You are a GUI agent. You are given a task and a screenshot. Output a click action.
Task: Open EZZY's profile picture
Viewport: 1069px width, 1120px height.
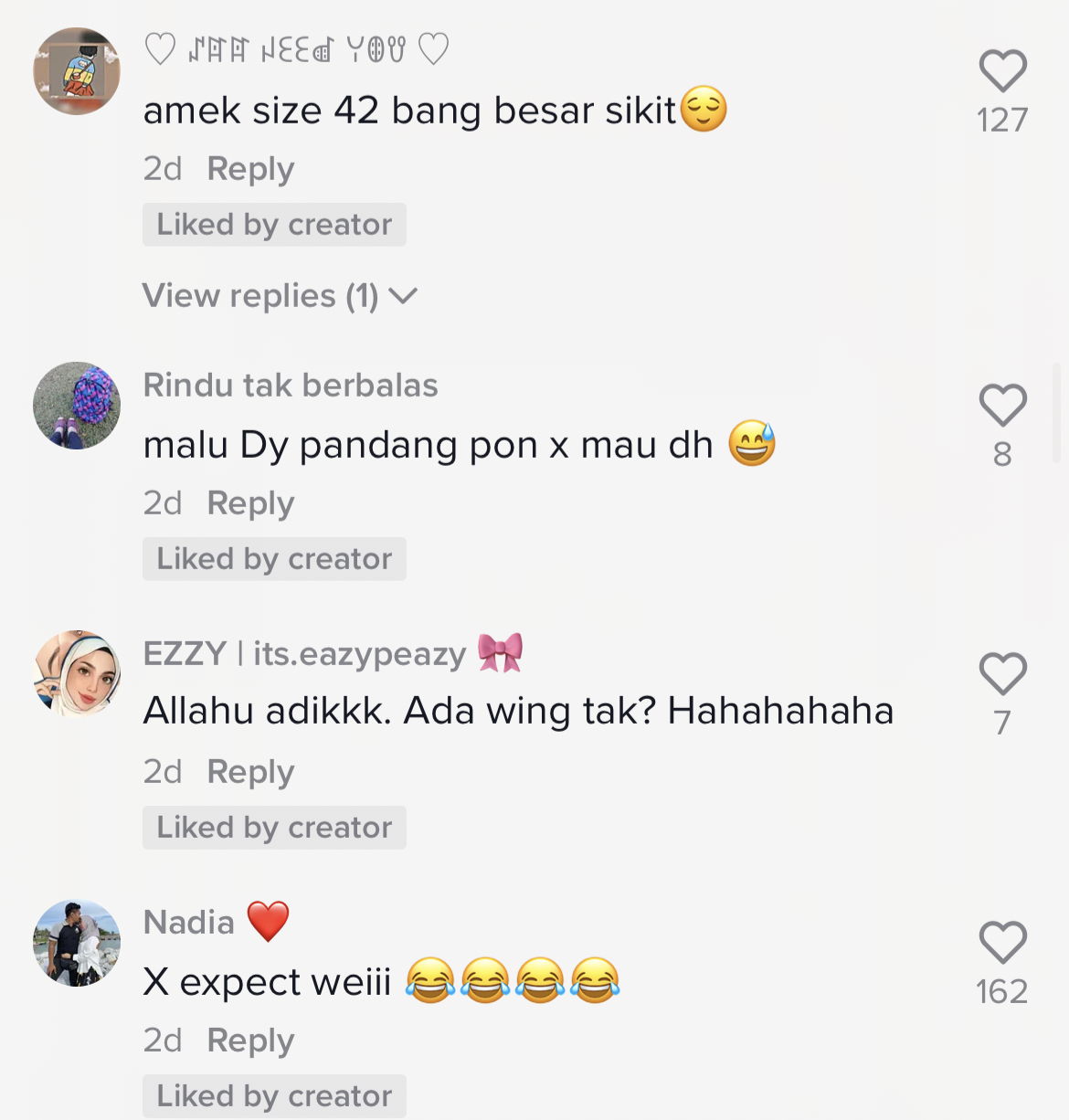pos(77,673)
